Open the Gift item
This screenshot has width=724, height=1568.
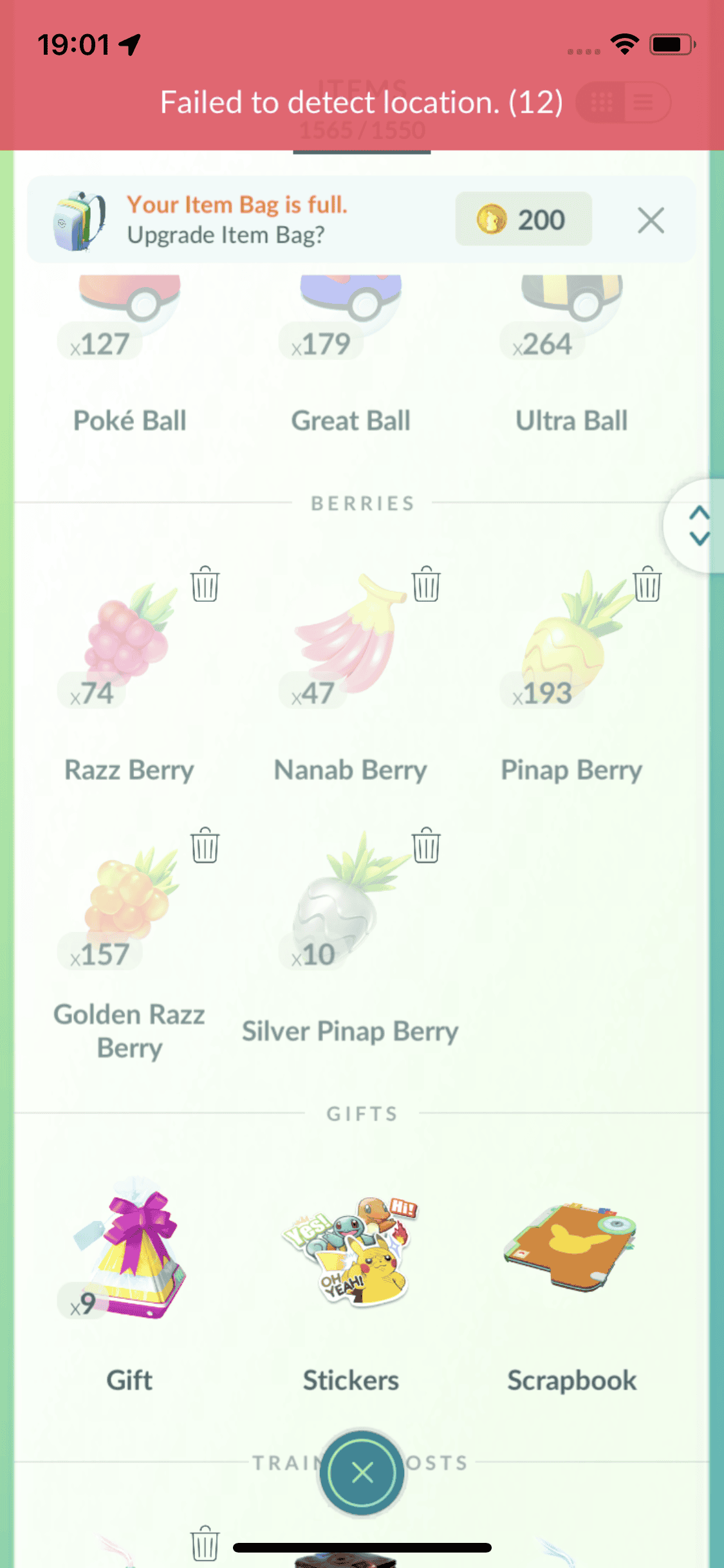[x=130, y=1255]
